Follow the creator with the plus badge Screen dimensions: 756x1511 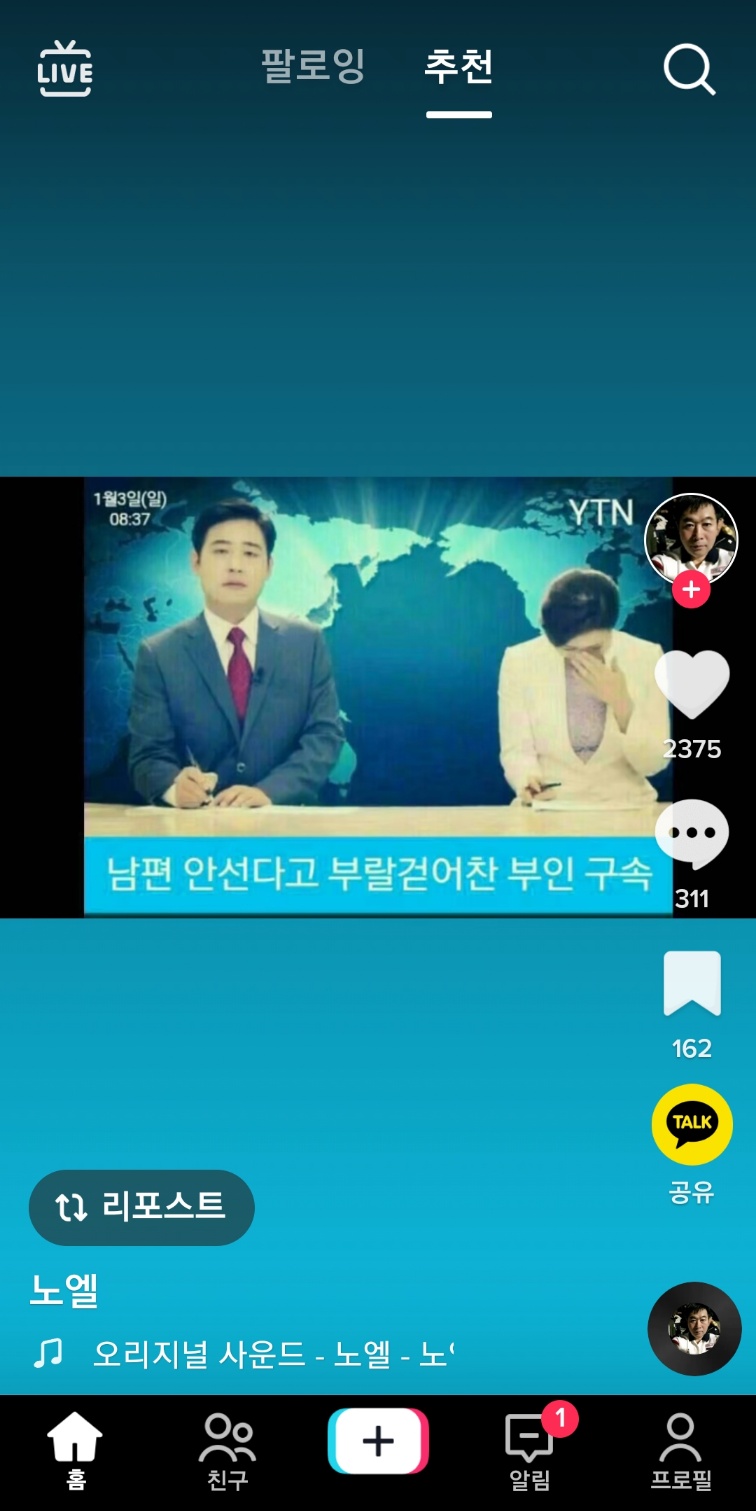point(691,590)
